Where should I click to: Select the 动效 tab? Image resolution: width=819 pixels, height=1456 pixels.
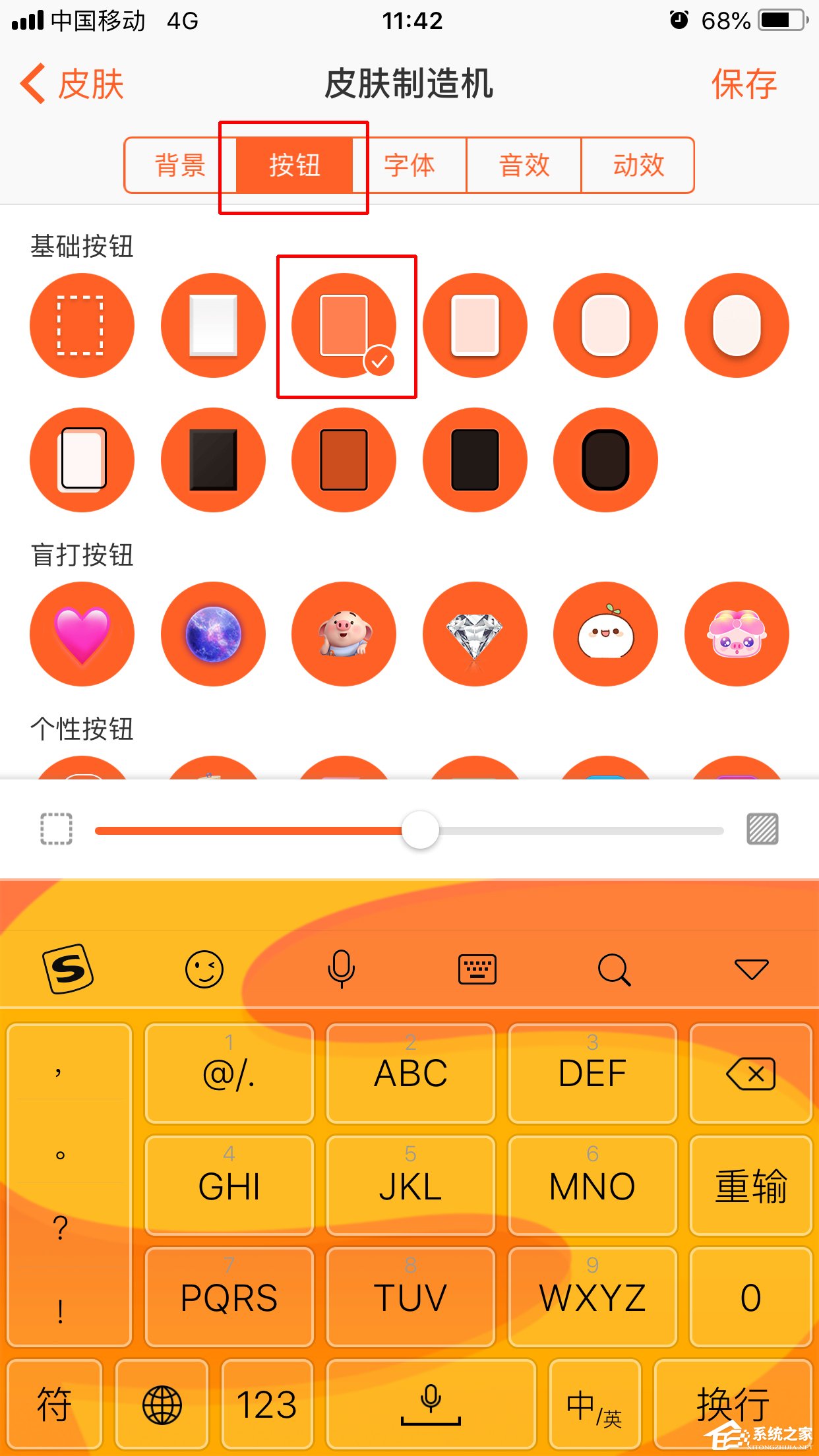tap(638, 165)
